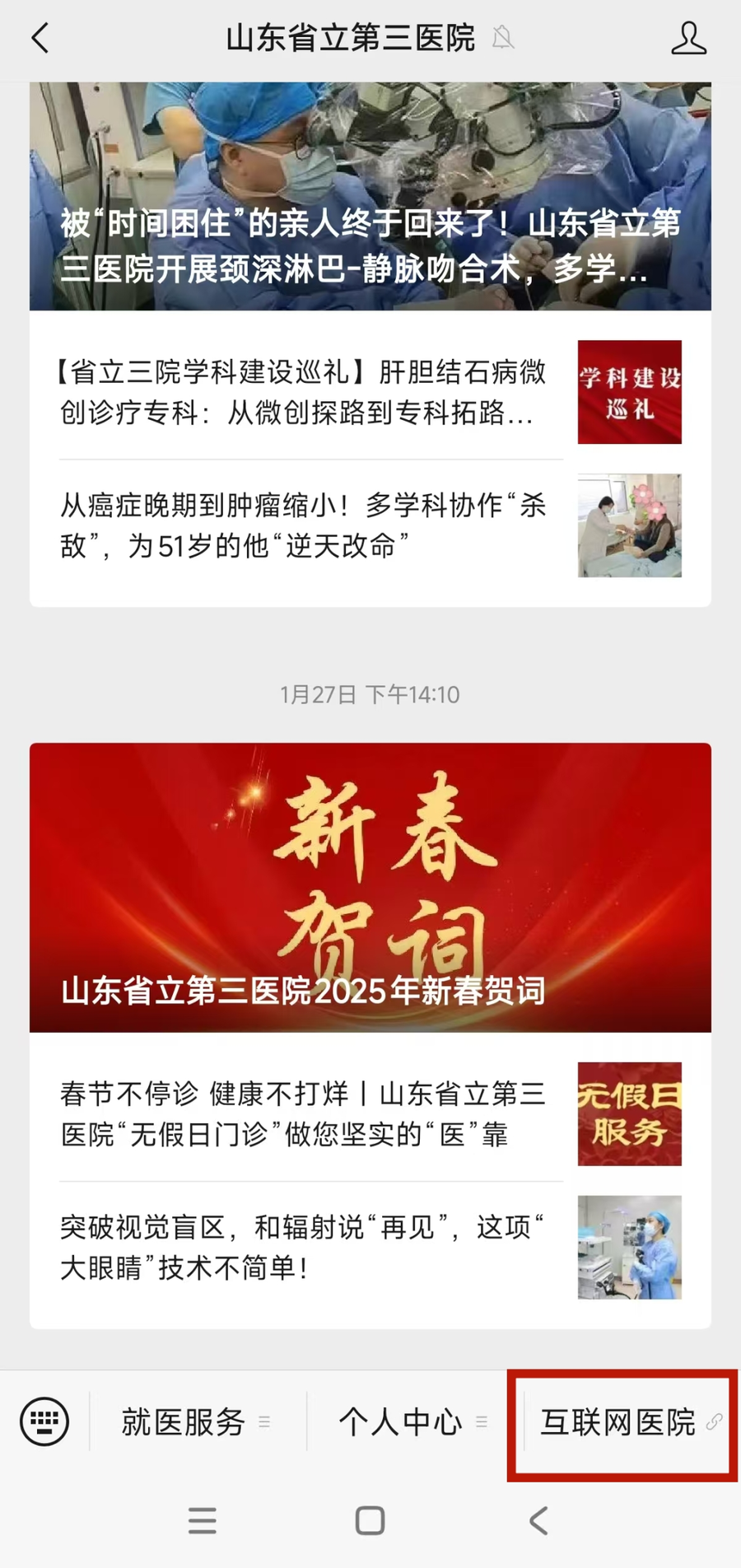This screenshot has width=741, height=1568.
Task: Open the account profile icon
Action: 688,39
